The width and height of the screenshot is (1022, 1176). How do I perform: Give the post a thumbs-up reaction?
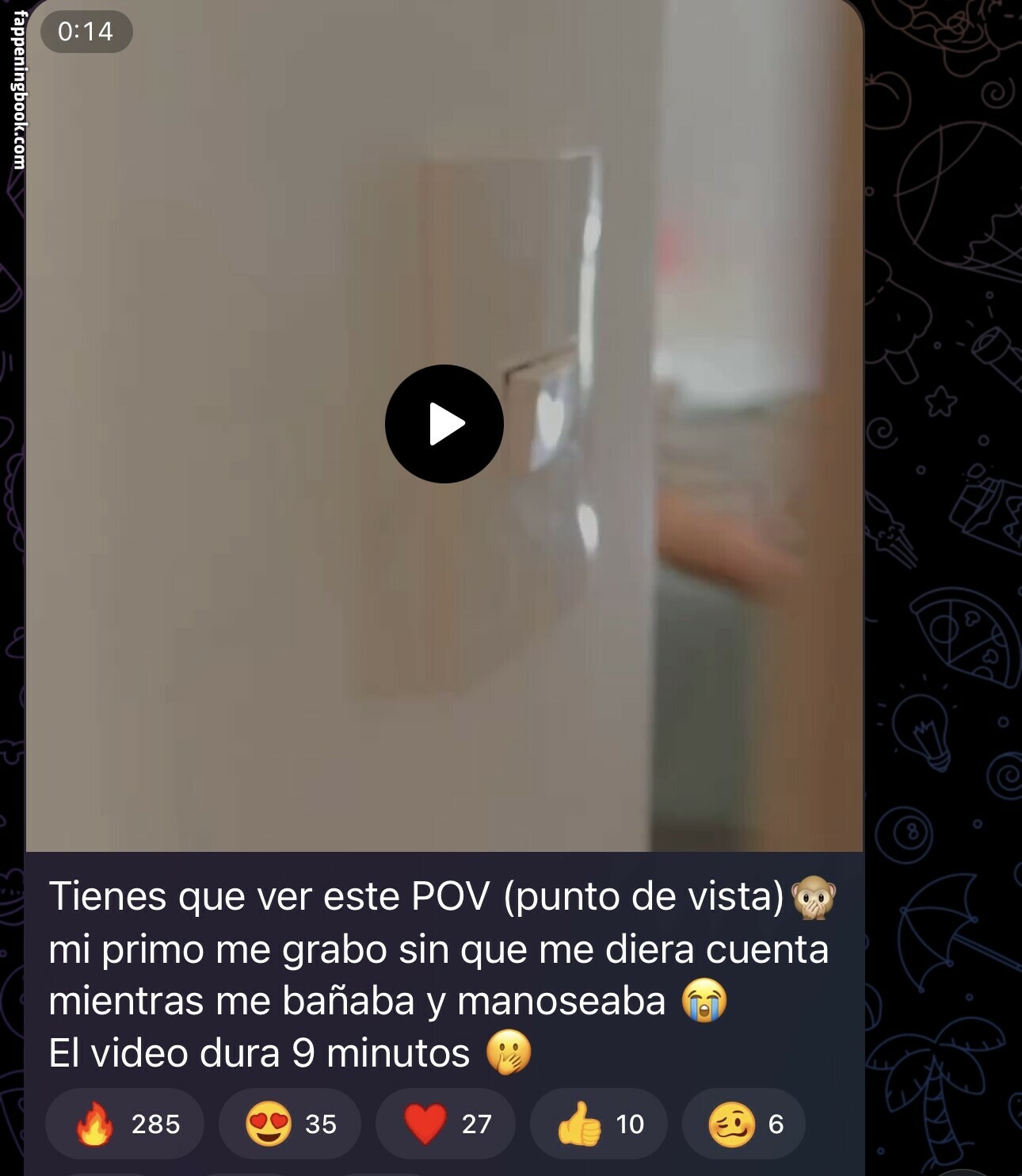click(x=599, y=1124)
